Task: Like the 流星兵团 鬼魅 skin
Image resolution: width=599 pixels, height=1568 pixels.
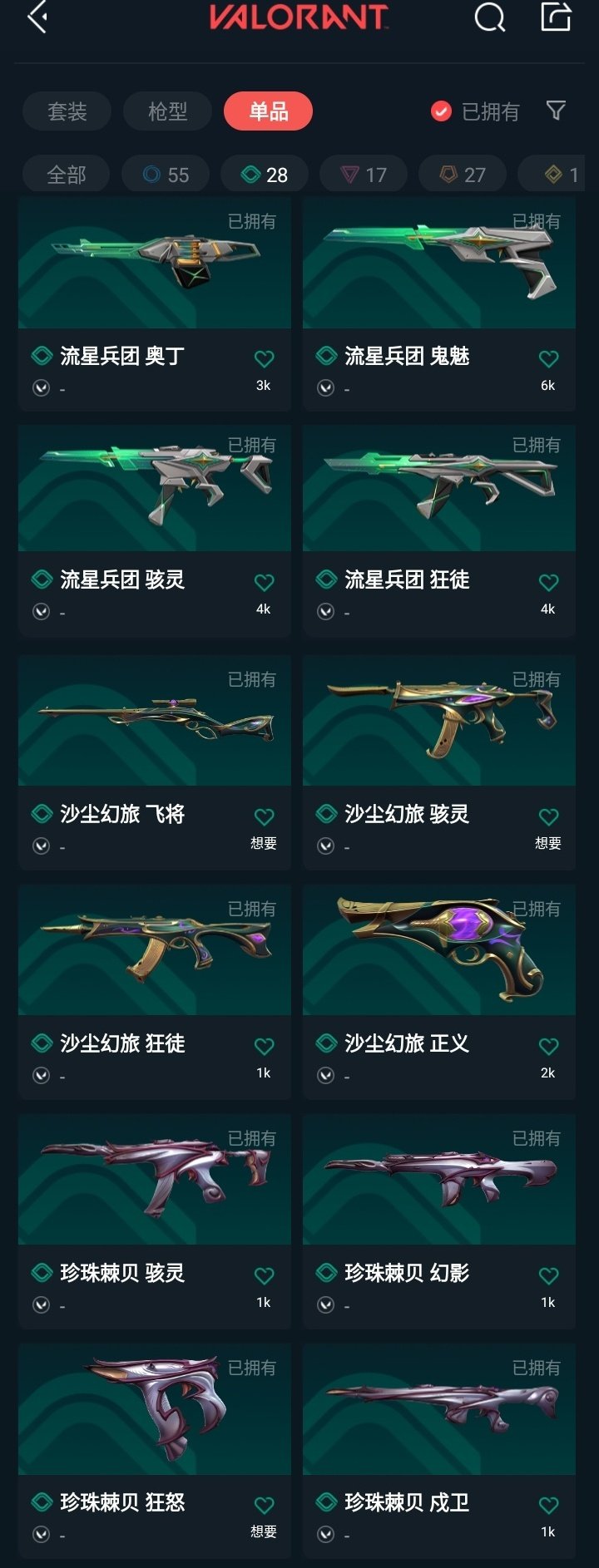Action: coord(548,359)
